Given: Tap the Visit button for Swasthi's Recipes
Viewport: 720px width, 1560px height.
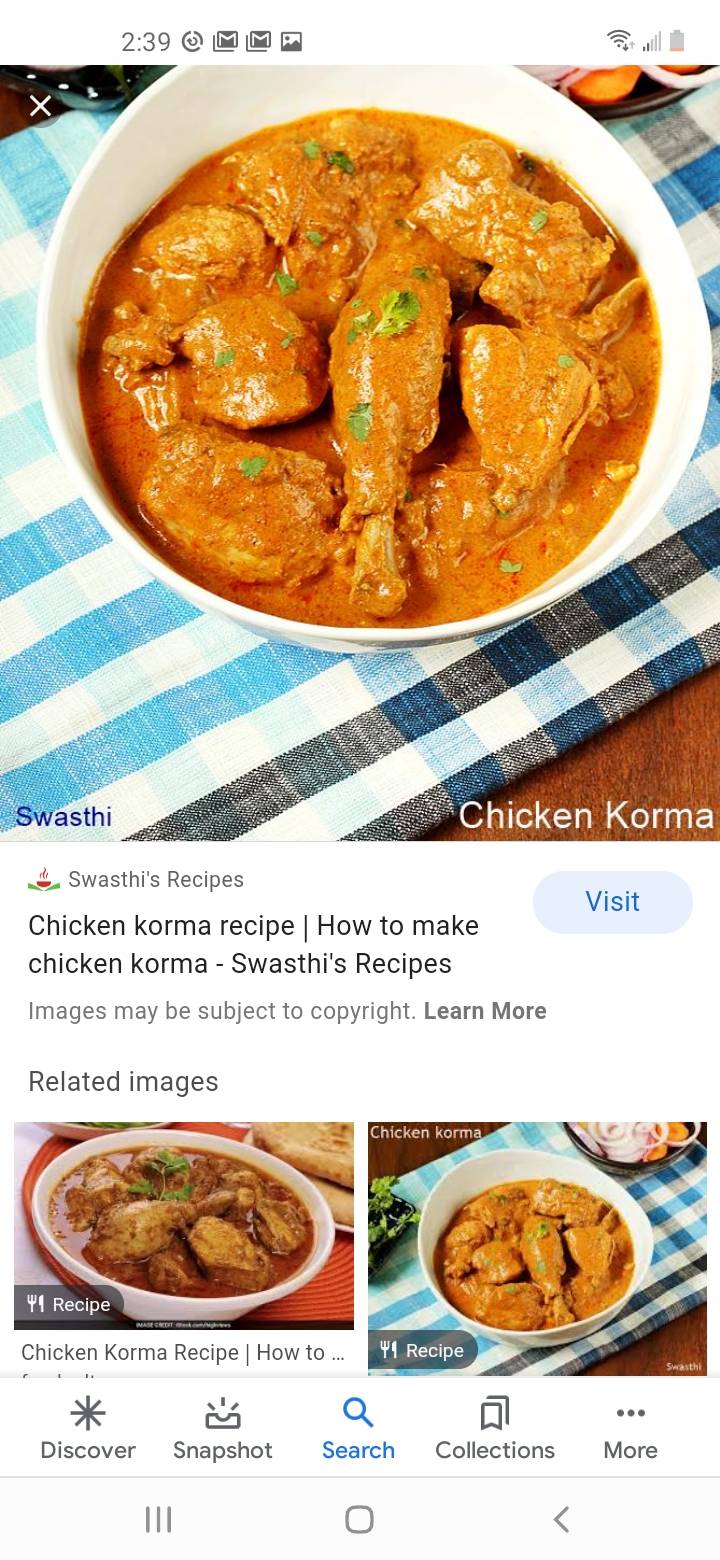Looking at the screenshot, I should [x=612, y=902].
